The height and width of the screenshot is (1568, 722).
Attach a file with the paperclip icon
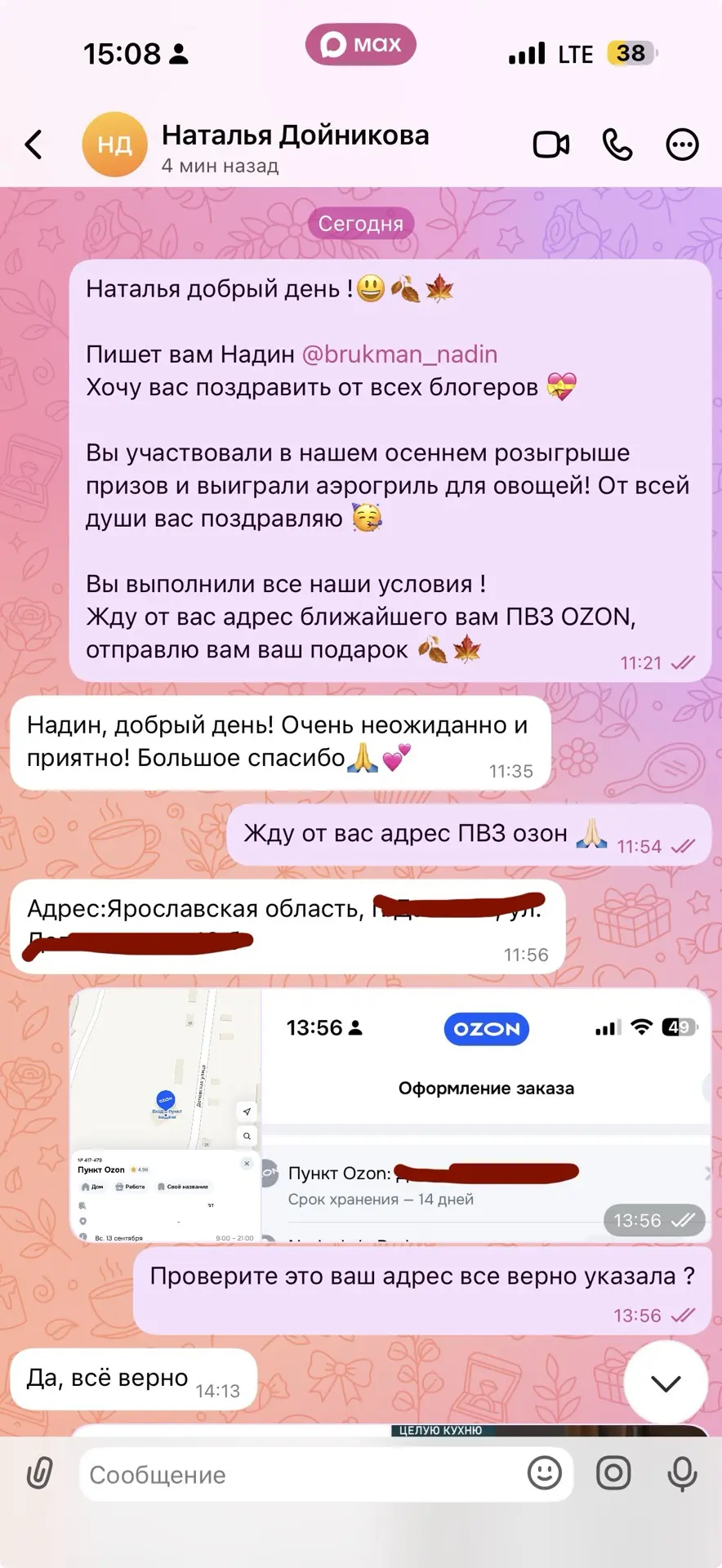pos(40,1473)
